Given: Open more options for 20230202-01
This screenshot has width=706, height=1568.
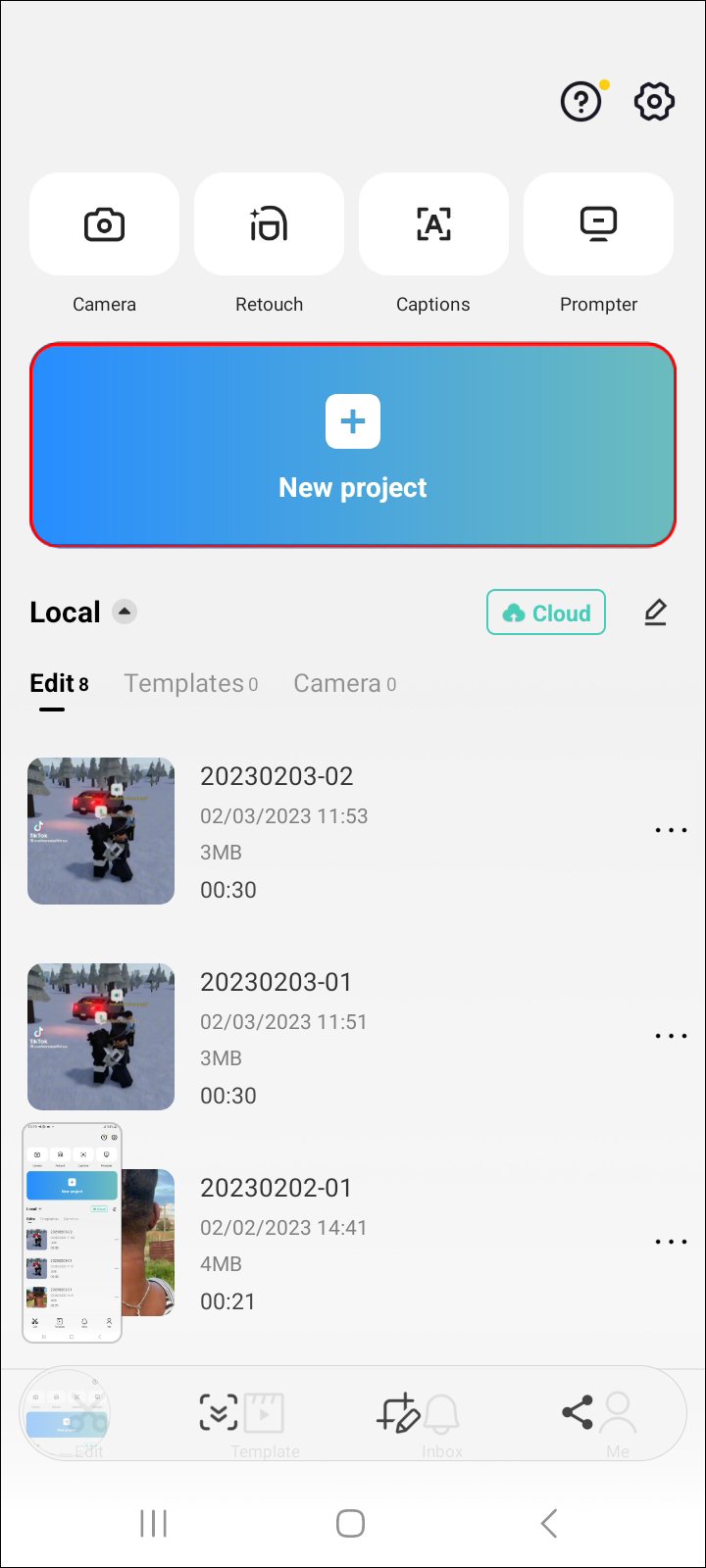Looking at the screenshot, I should 671,1243.
